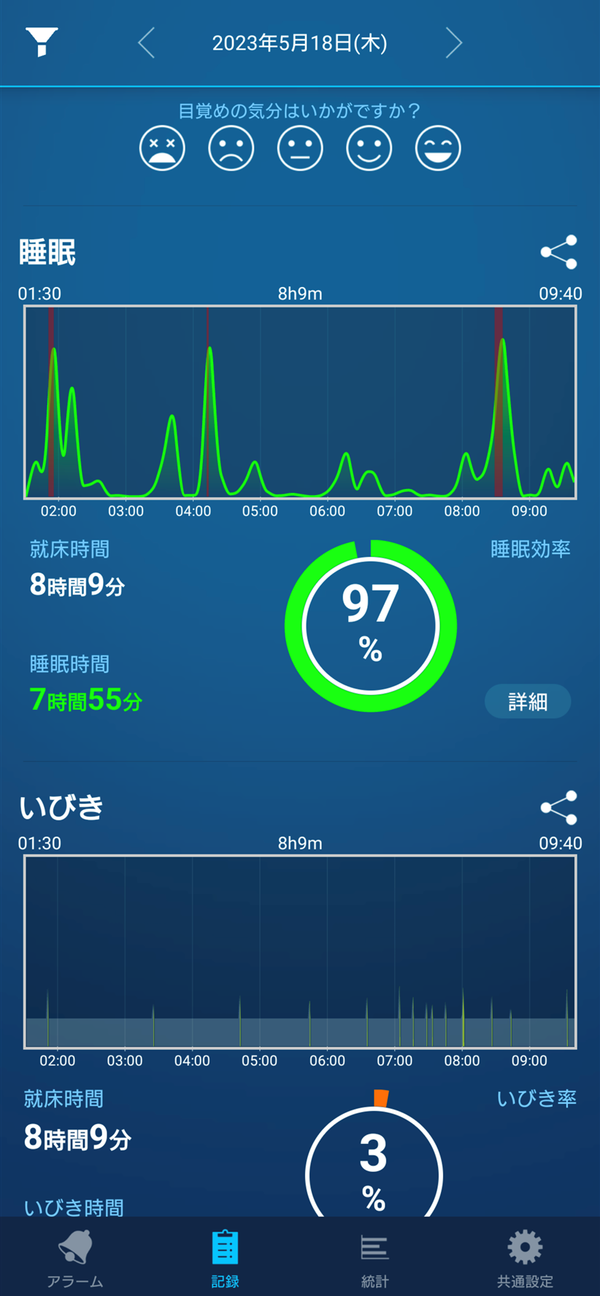Switch to the 統計 tab

click(x=375, y=1257)
